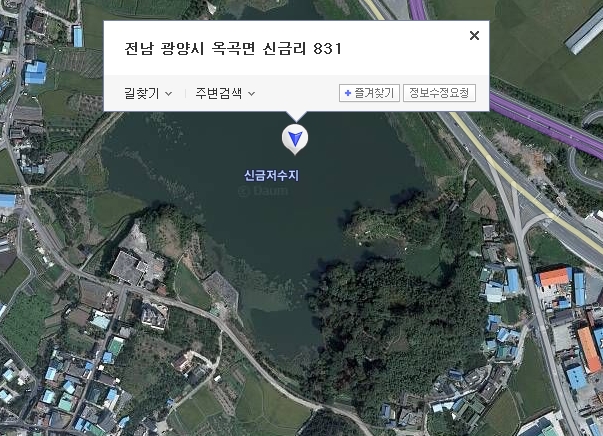Tap the blue location marker pin

pos(295,138)
